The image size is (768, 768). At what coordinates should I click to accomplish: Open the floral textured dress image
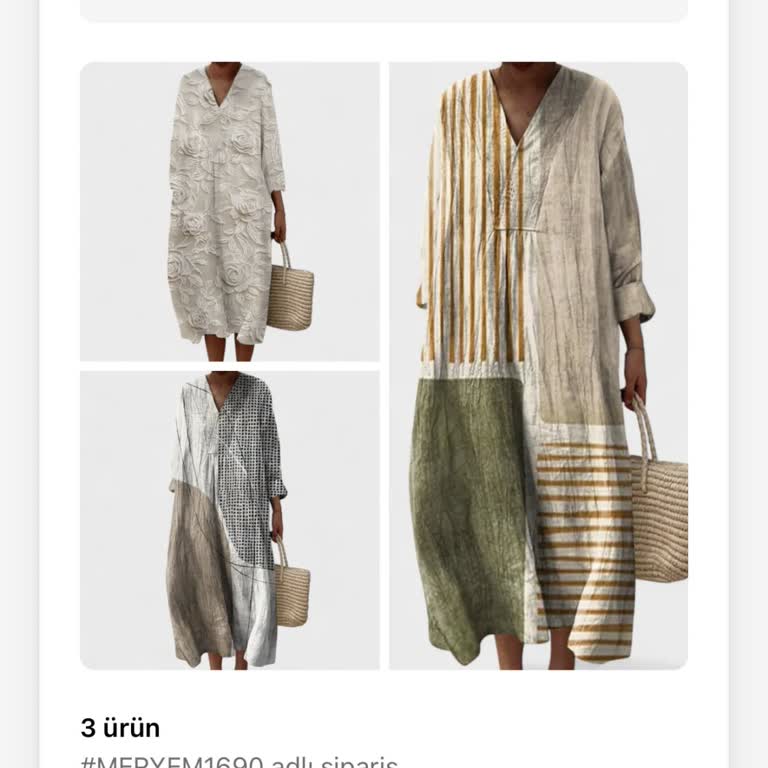click(229, 211)
